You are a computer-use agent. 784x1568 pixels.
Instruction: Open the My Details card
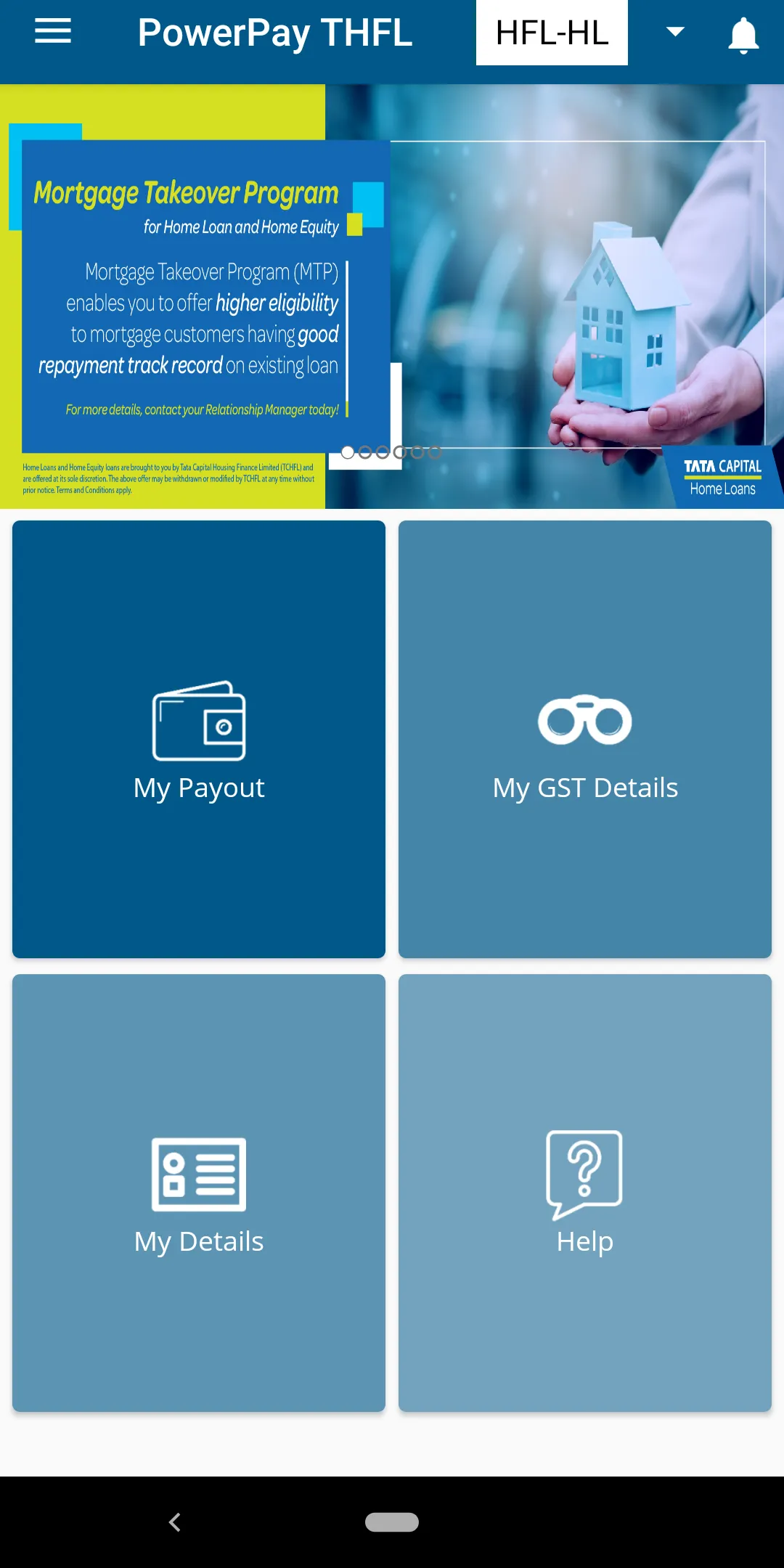(x=199, y=1193)
